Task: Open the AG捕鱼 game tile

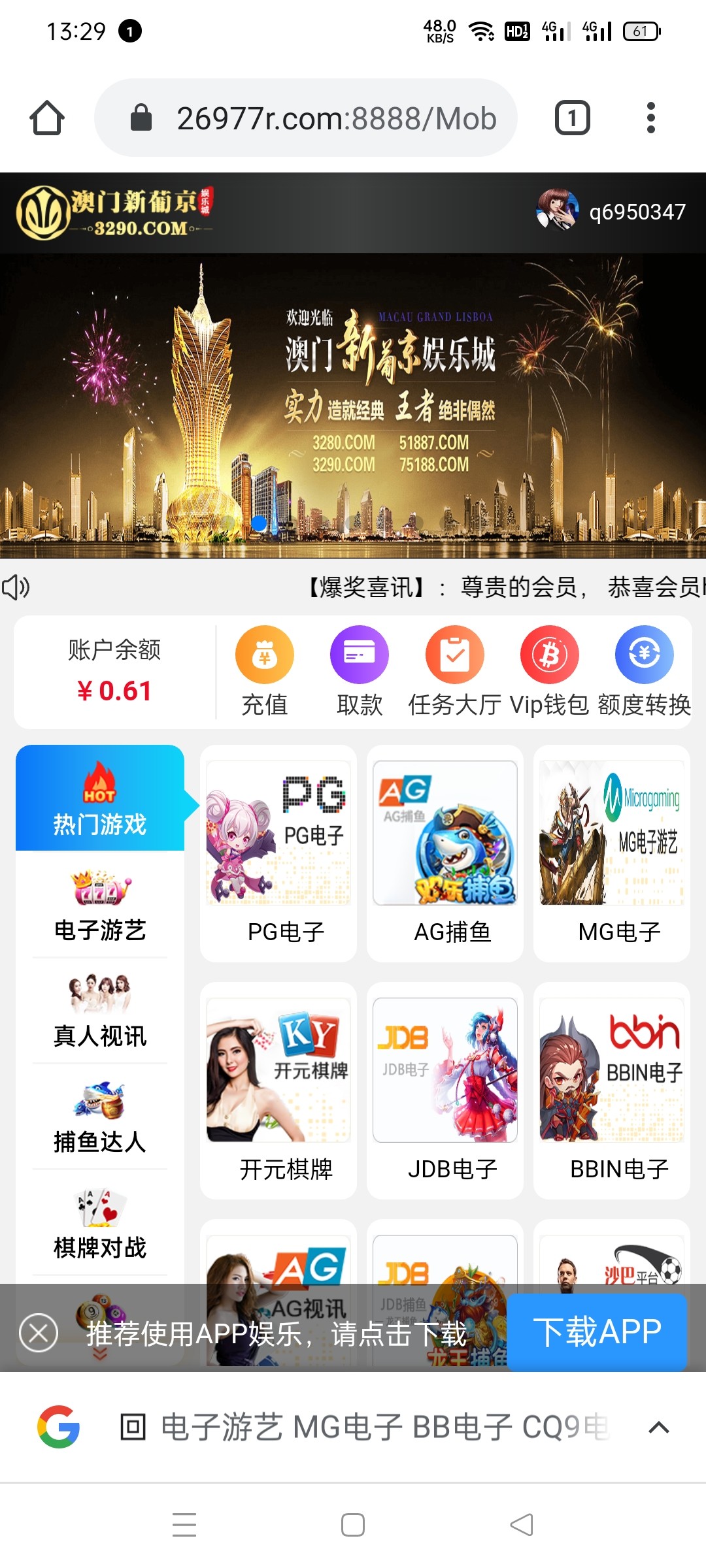Action: click(445, 853)
